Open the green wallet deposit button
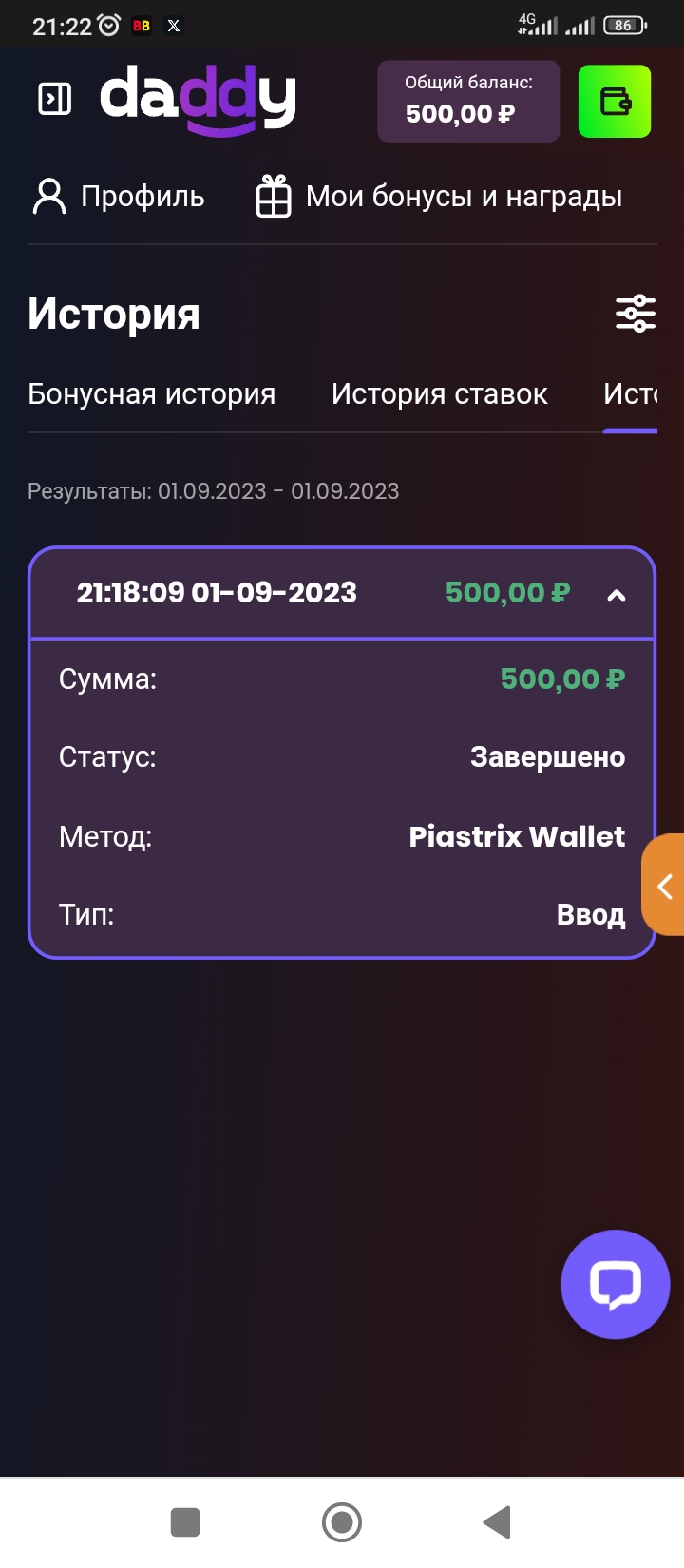The width and height of the screenshot is (684, 1568). tap(615, 102)
